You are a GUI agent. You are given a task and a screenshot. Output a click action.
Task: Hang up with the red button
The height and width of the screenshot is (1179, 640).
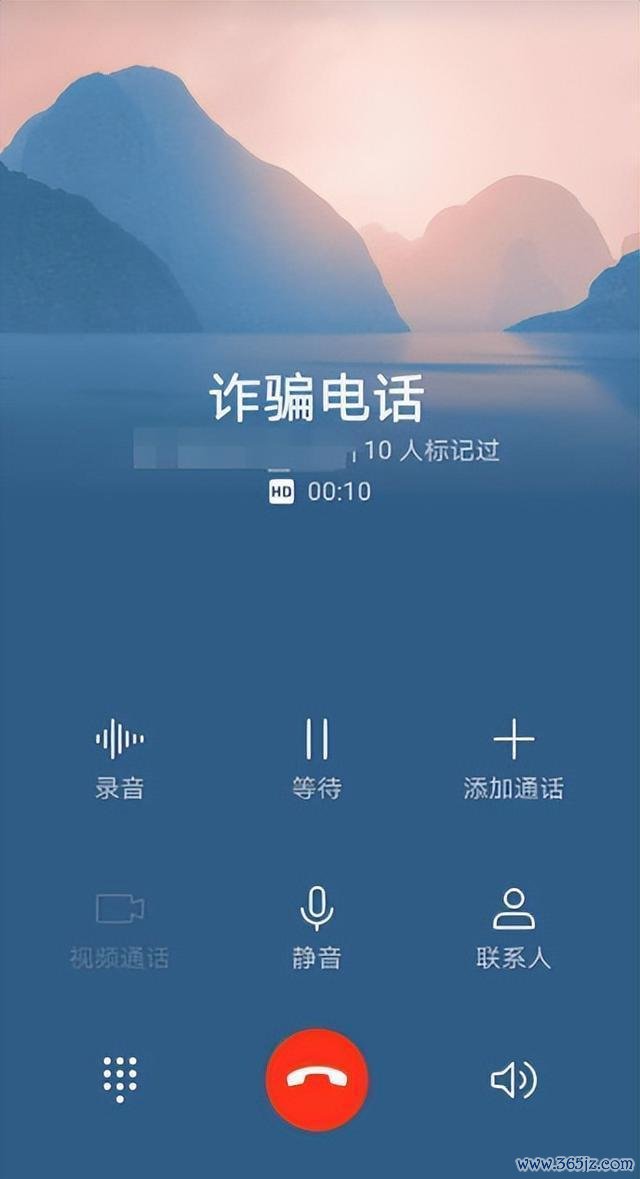(x=317, y=1080)
